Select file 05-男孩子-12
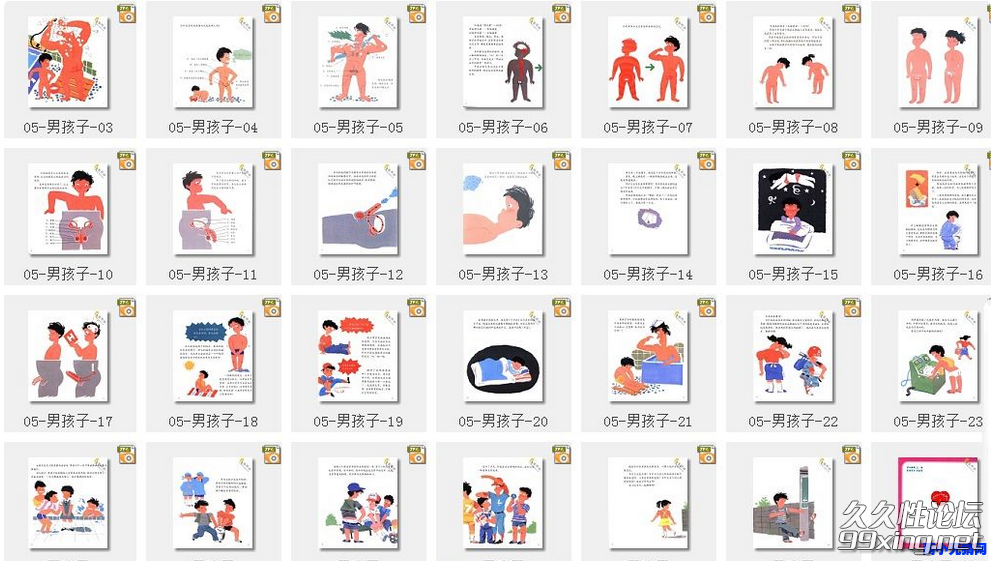Viewport: 991px width, 561px height. tap(358, 210)
